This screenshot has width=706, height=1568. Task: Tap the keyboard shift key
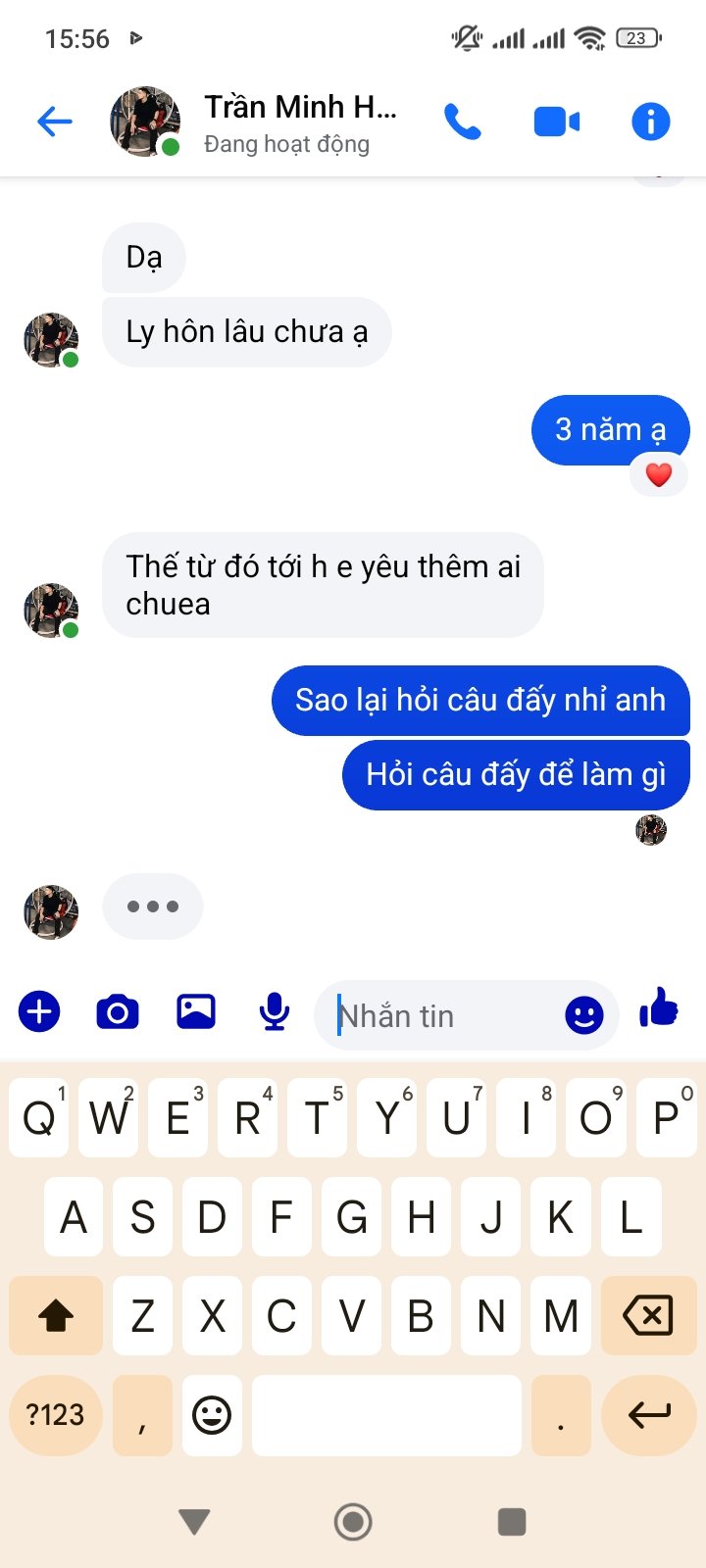coord(56,1315)
